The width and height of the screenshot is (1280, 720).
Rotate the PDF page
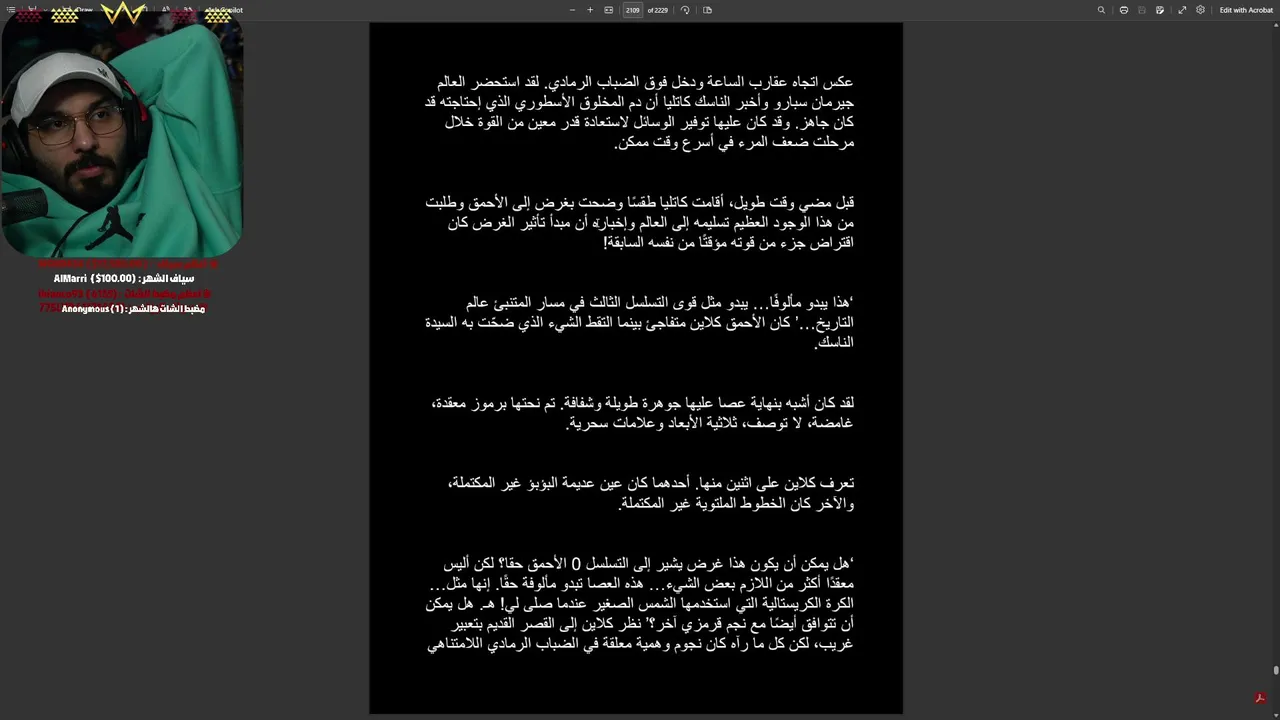point(685,10)
